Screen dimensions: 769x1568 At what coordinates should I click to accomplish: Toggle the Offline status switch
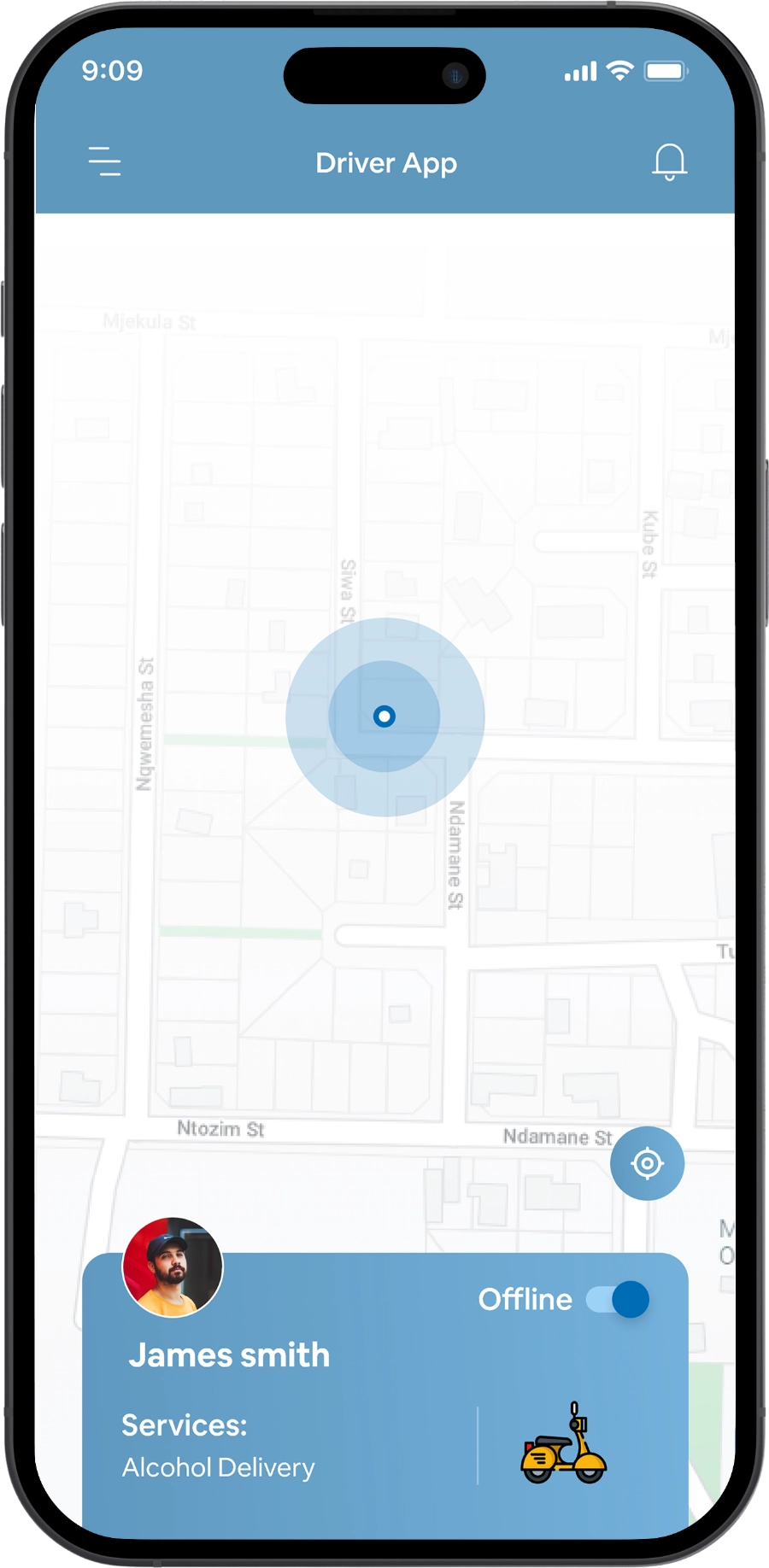pos(618,1300)
